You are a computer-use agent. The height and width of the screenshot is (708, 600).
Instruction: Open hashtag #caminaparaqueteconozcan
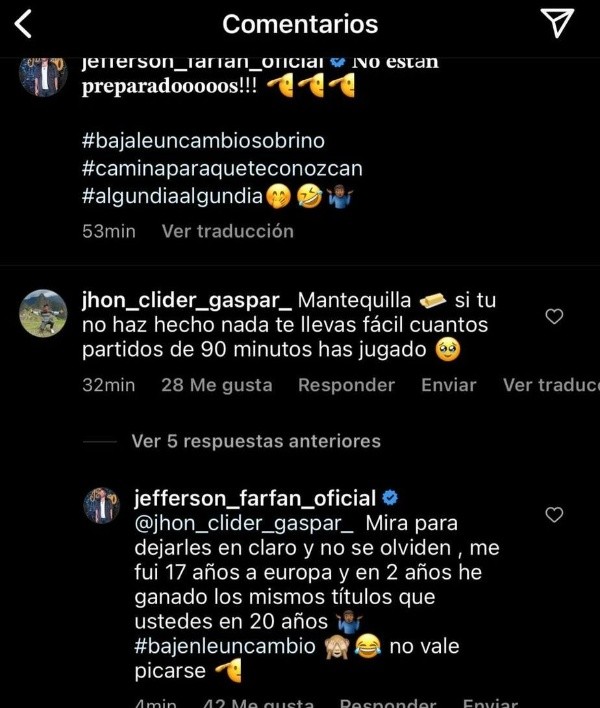[x=222, y=169]
